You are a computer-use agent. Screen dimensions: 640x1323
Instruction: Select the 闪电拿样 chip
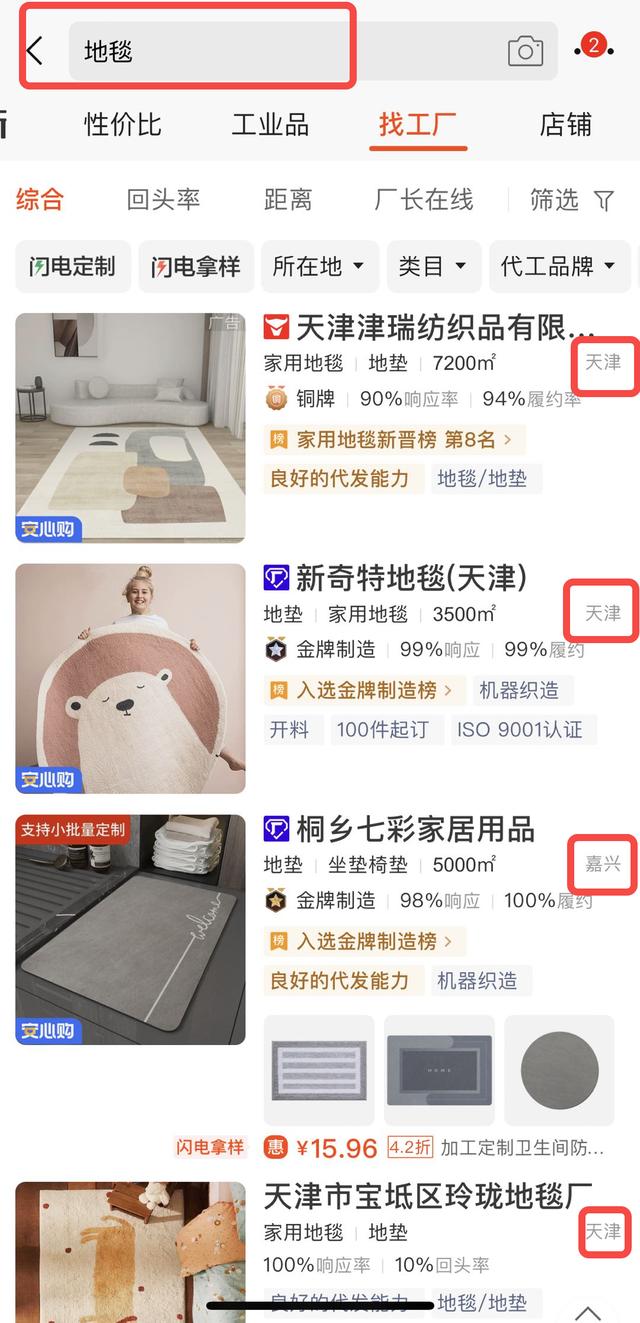[x=196, y=267]
